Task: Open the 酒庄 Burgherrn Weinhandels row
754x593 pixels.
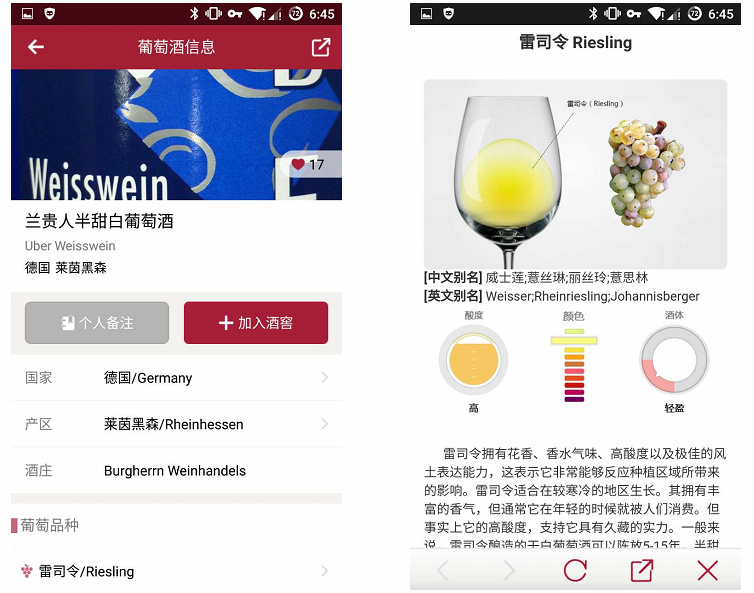Action: point(176,471)
